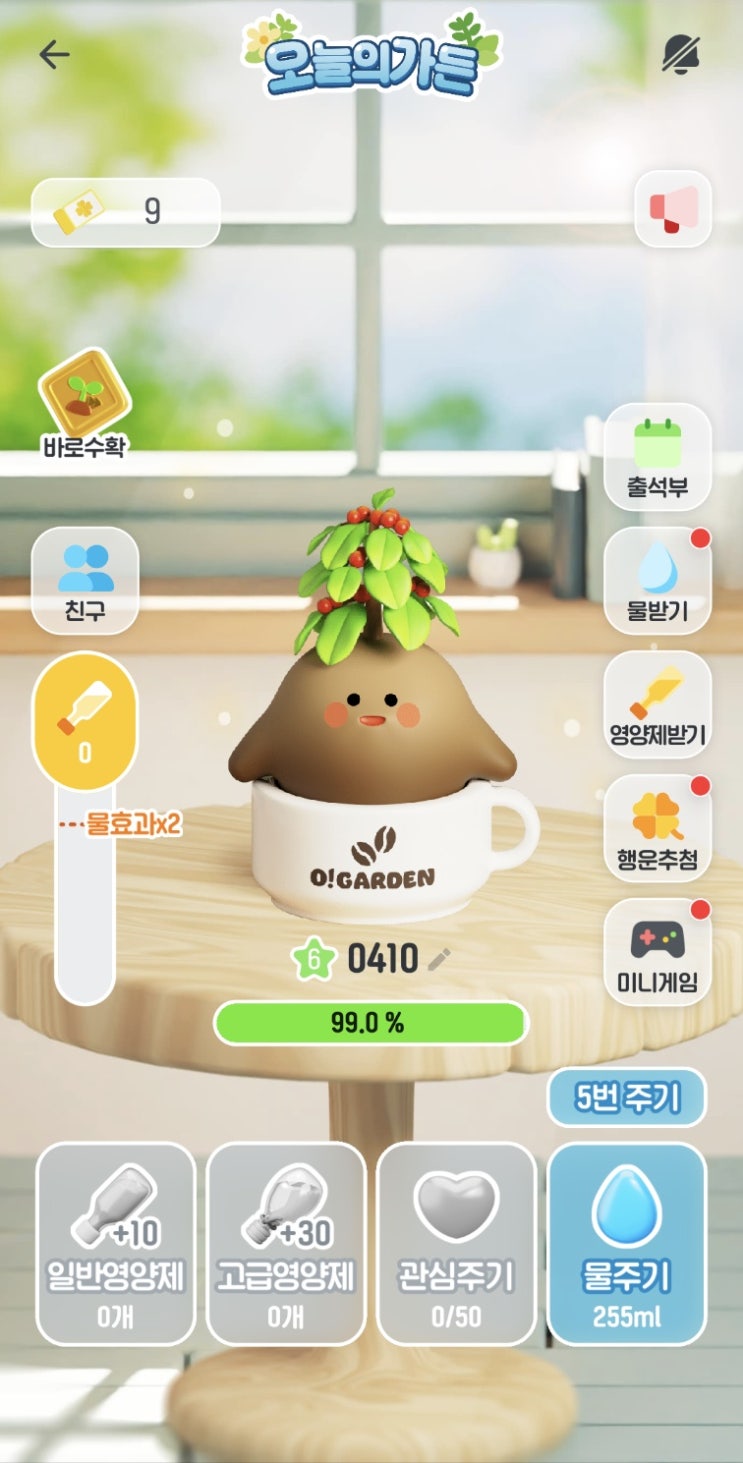
Task: Open the 친구 friends menu
Action: (85, 581)
